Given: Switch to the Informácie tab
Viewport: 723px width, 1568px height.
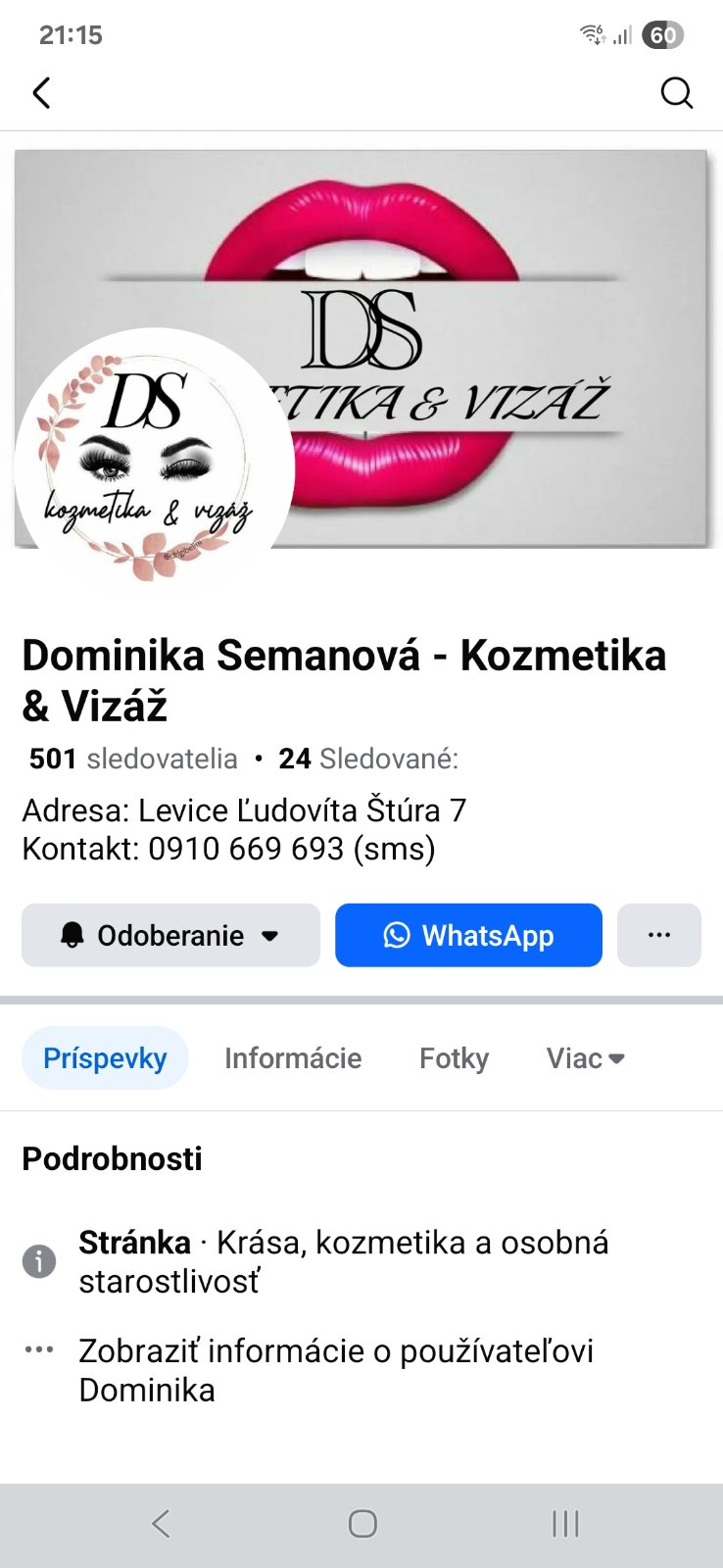Looking at the screenshot, I should (x=293, y=1058).
